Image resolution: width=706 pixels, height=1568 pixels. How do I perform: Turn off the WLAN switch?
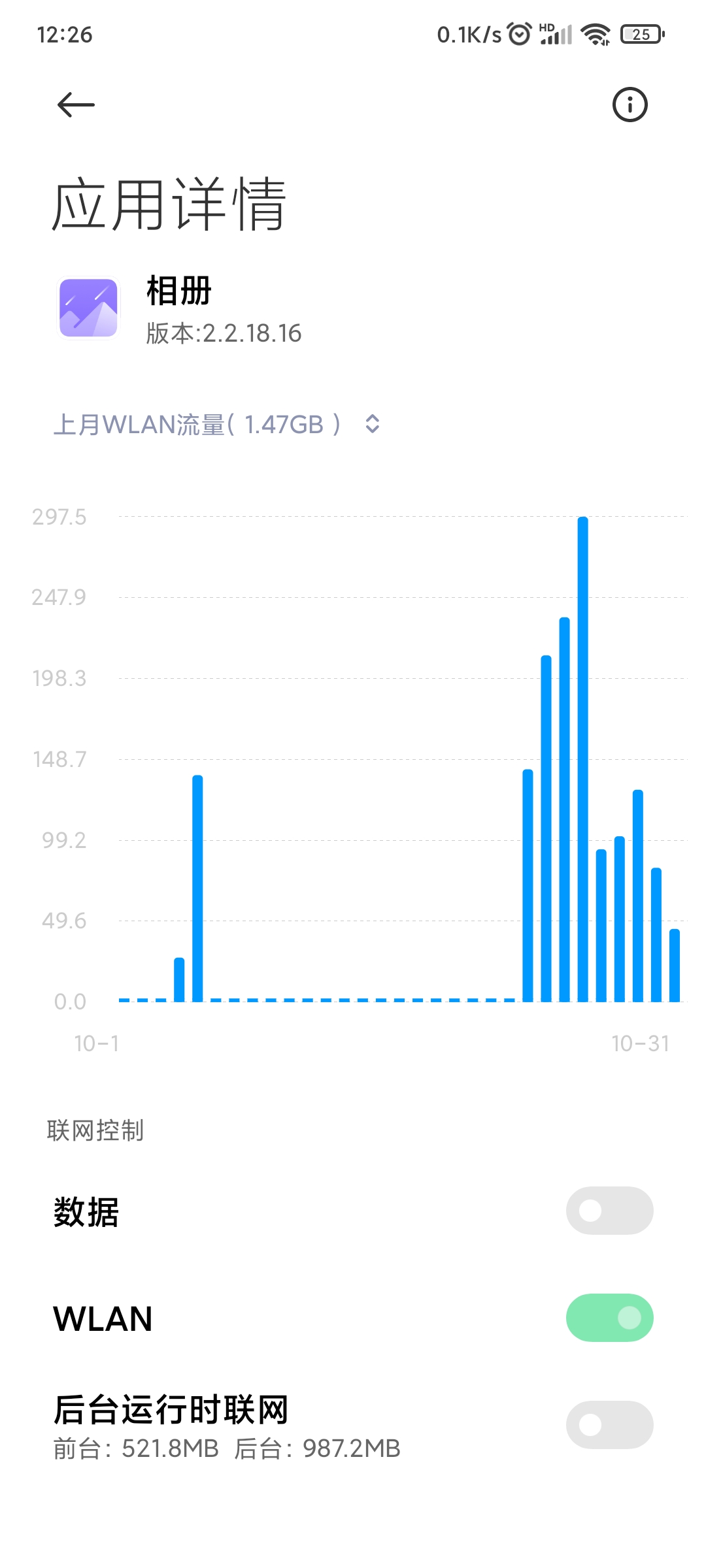coord(609,1318)
